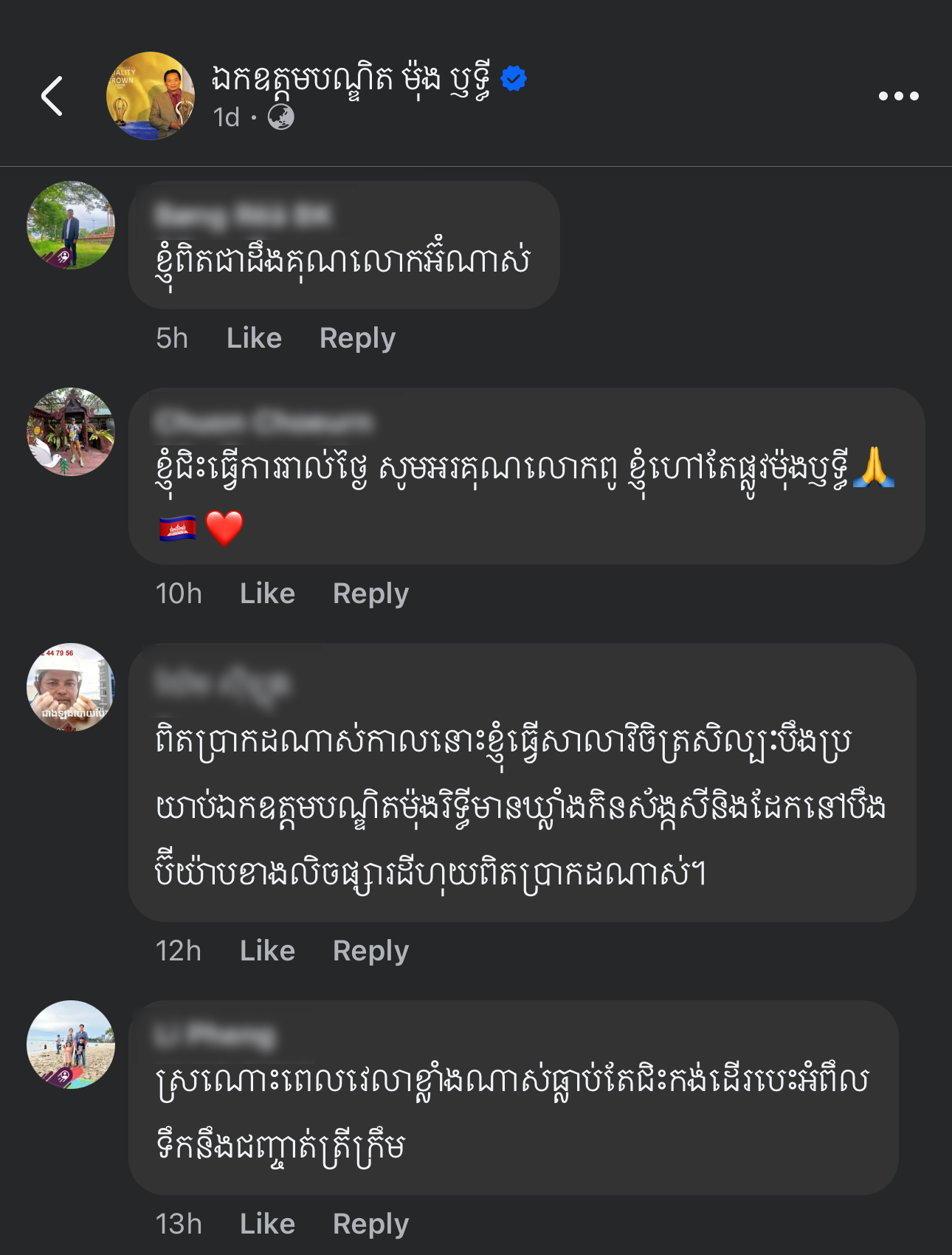The height and width of the screenshot is (1255, 952).
Task: Open the avatar of the 12h commenter
Action: 71,687
